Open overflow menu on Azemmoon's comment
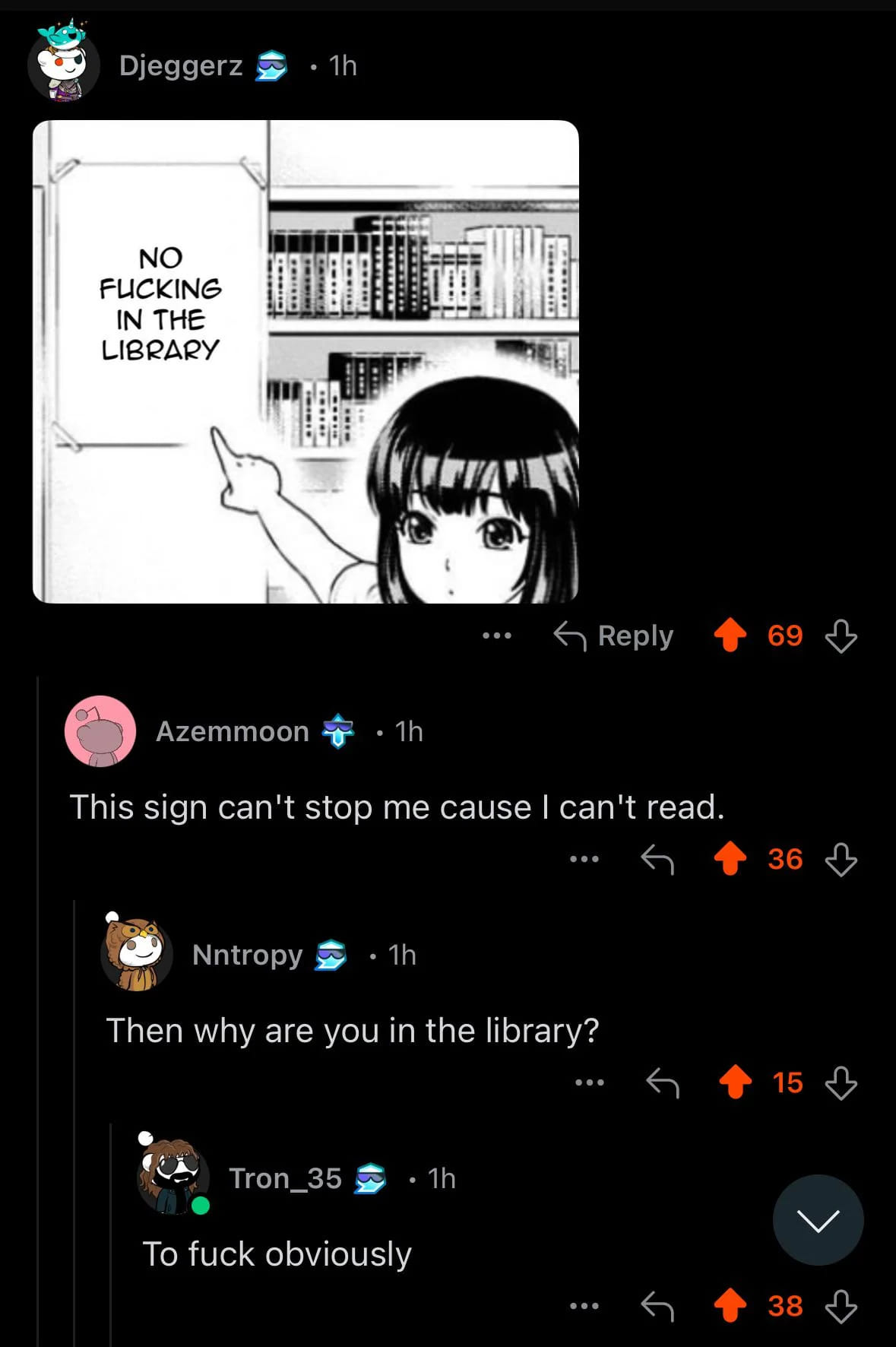The width and height of the screenshot is (896, 1347). point(584,859)
